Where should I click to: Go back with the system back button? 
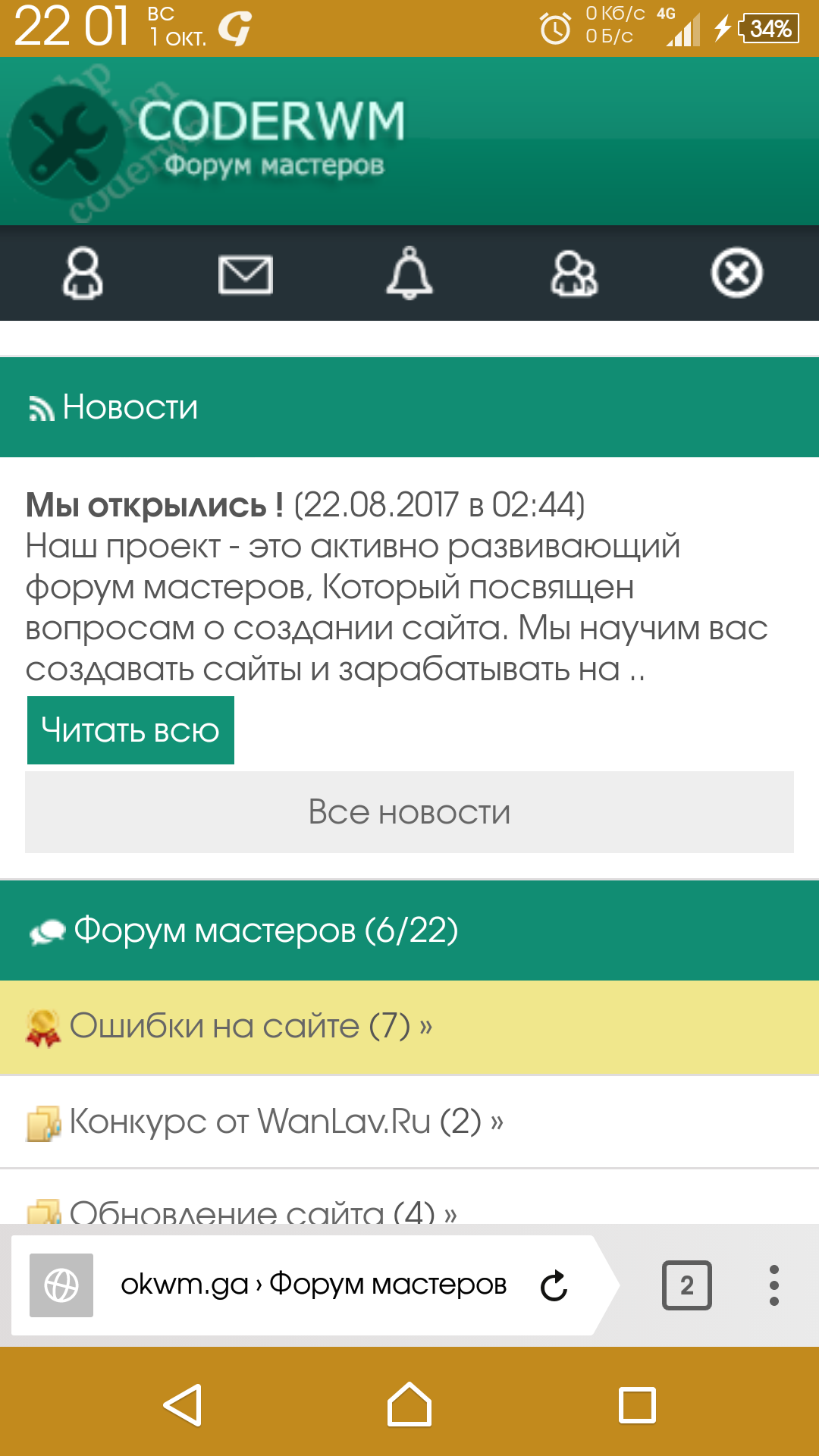(x=183, y=1405)
